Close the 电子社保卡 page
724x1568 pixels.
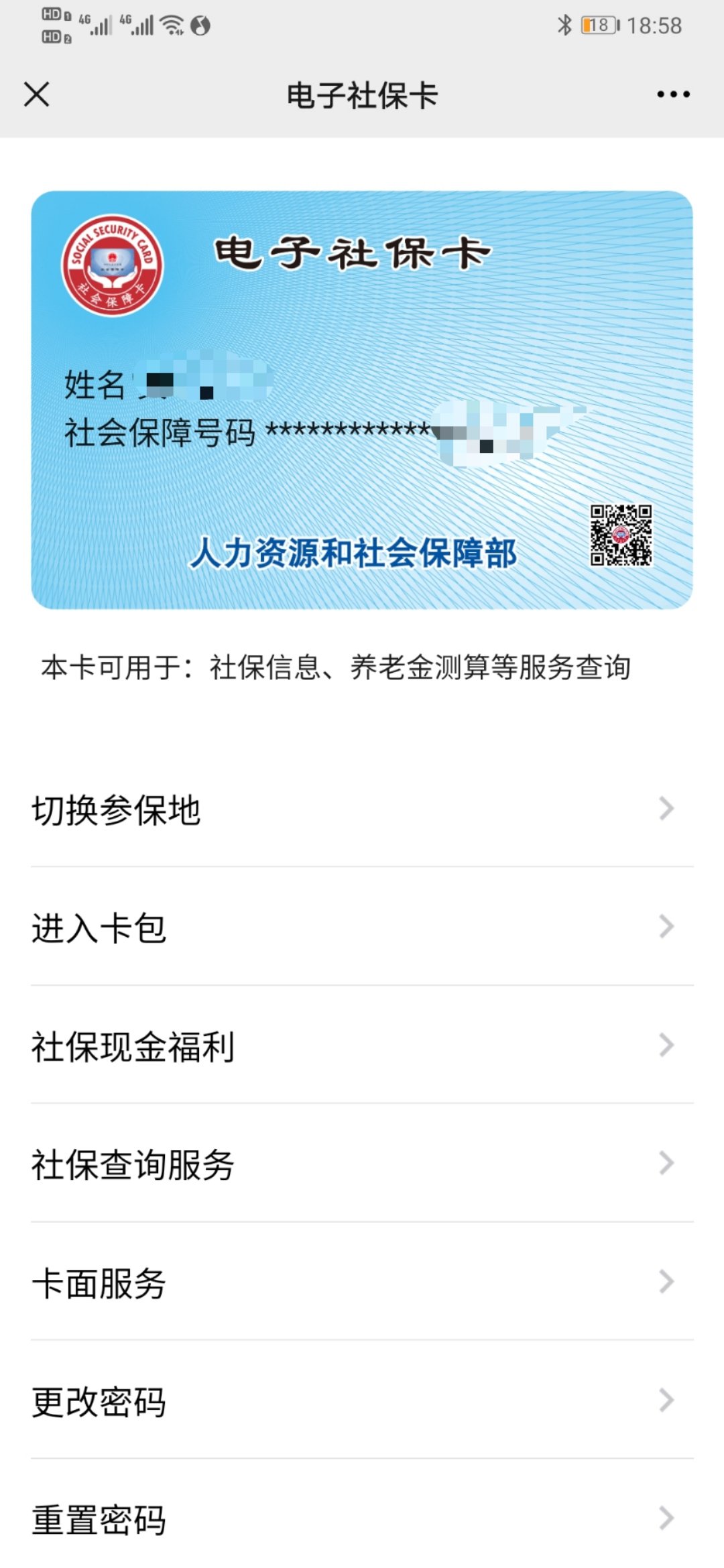(37, 94)
